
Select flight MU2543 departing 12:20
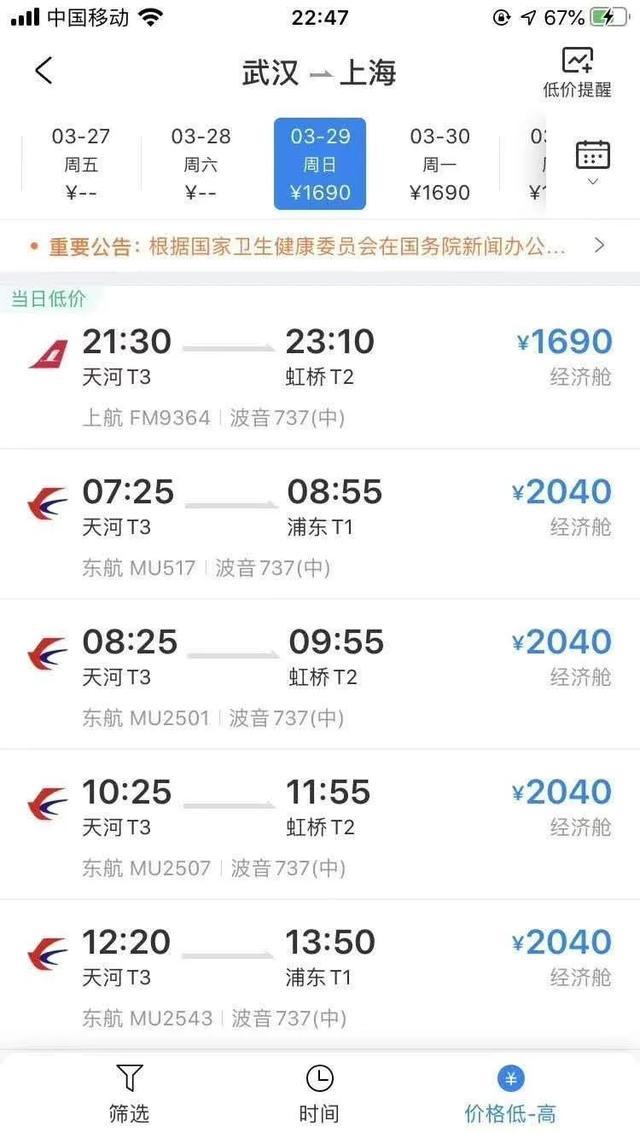pyautogui.click(x=320, y=975)
